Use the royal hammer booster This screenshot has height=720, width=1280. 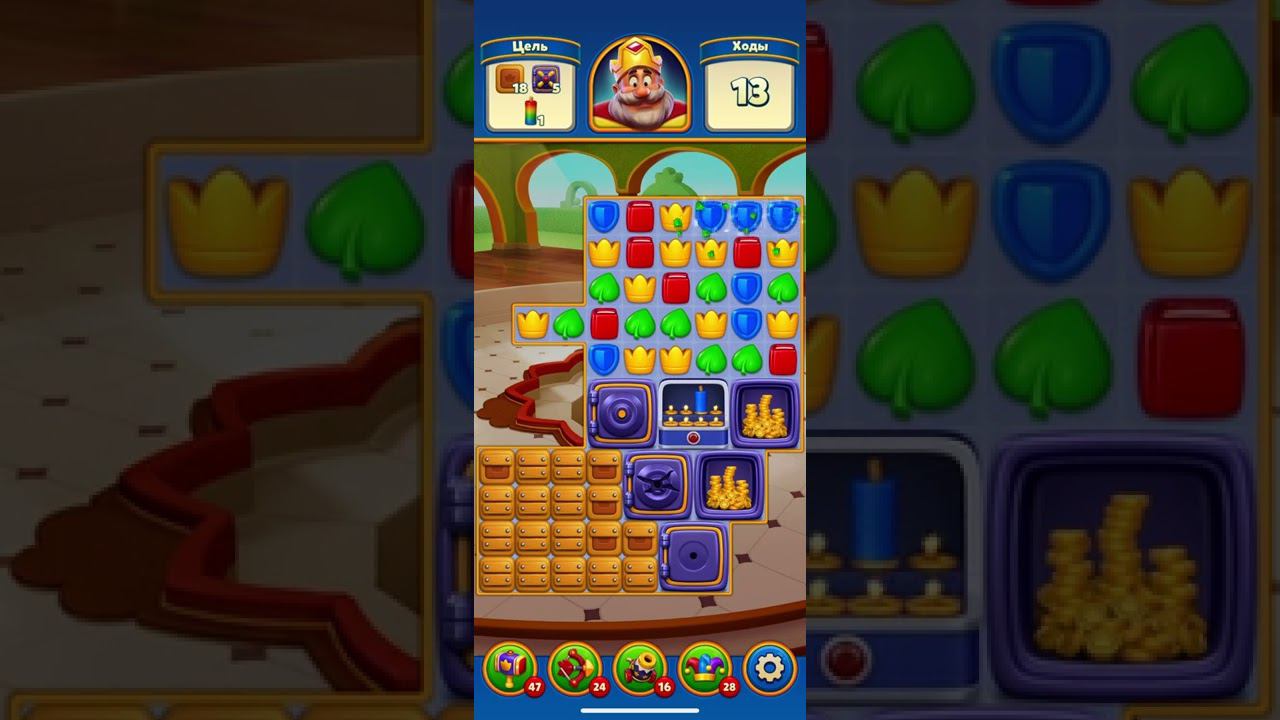coord(510,667)
